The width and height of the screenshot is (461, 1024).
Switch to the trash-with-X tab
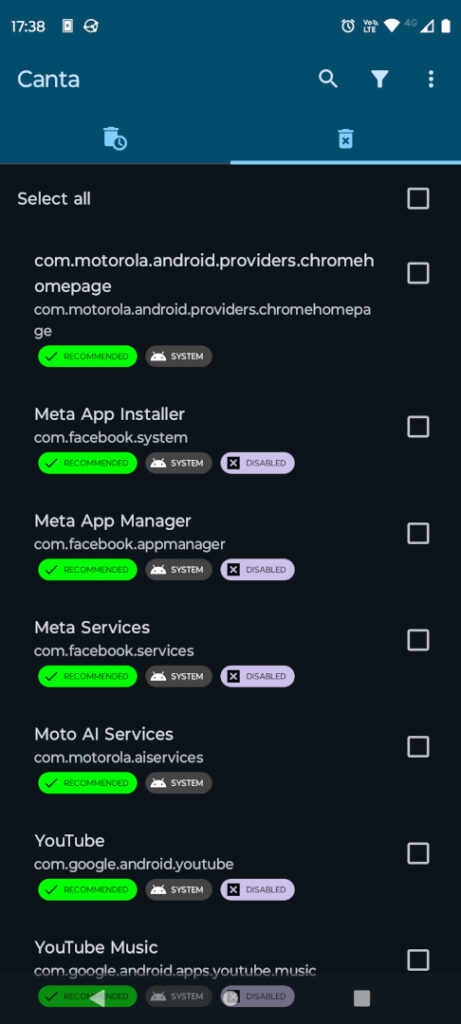pyautogui.click(x=345, y=138)
